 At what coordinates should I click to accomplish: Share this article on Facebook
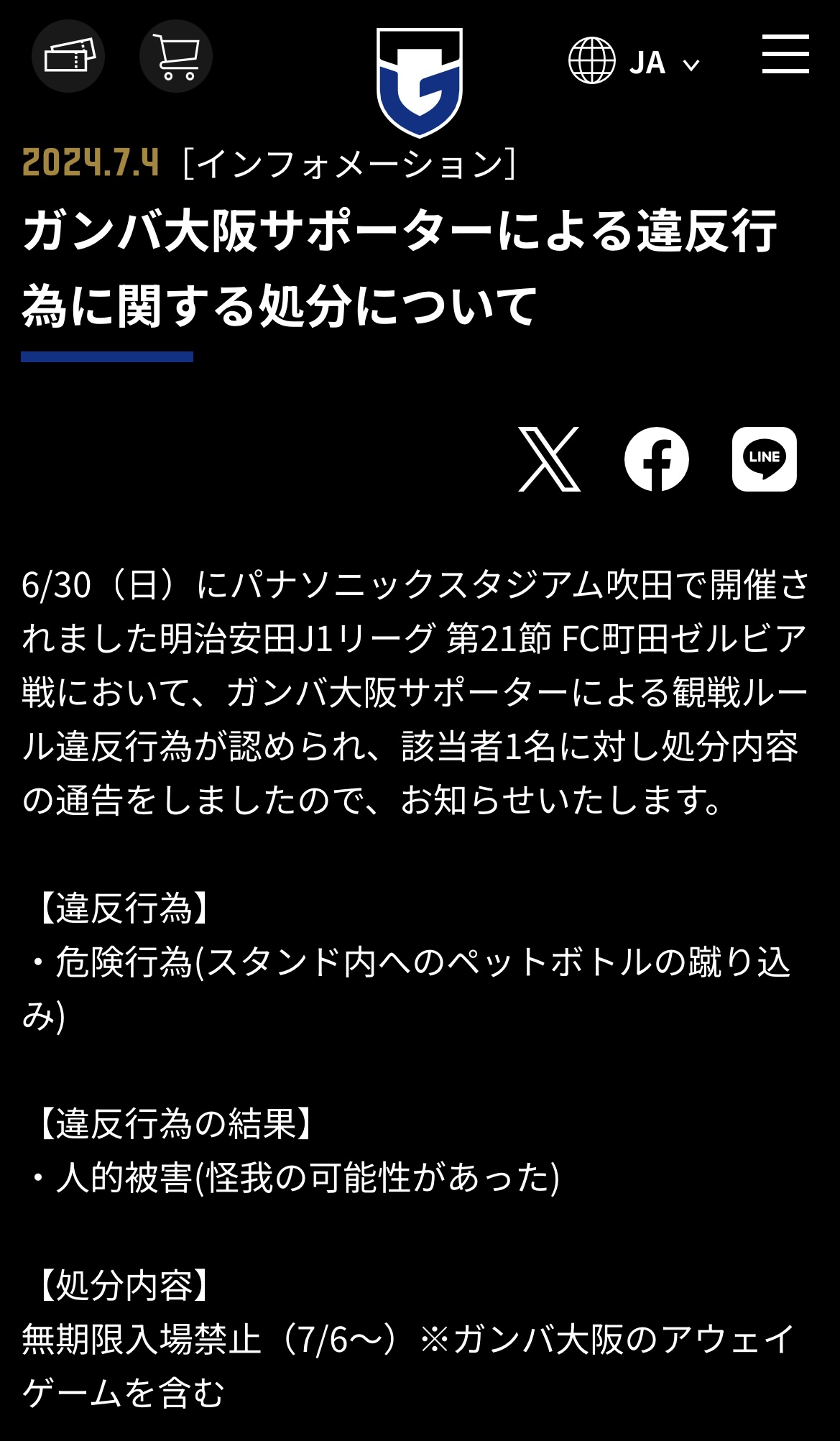point(657,459)
